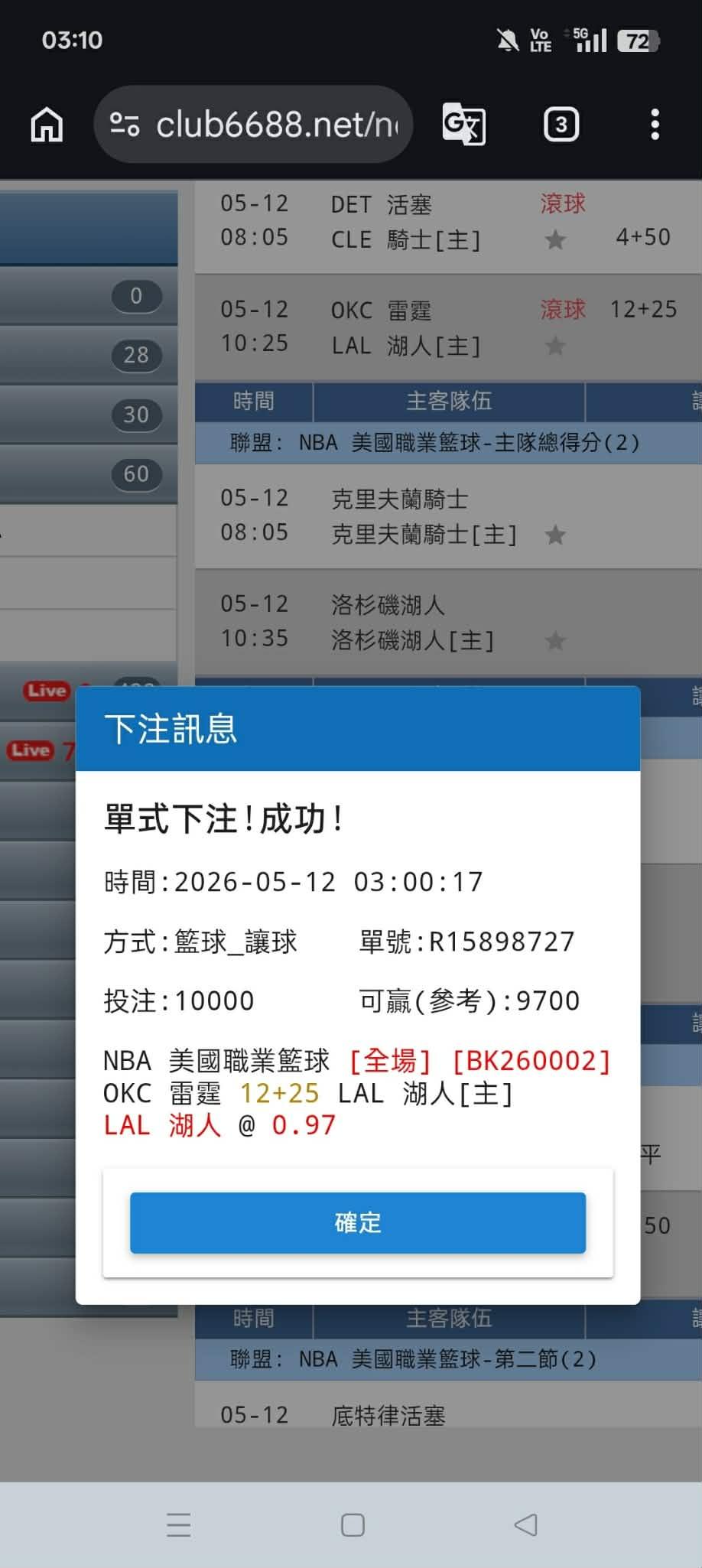Tap the system back button
This screenshot has height=1568, width=702.
pos(525,1524)
